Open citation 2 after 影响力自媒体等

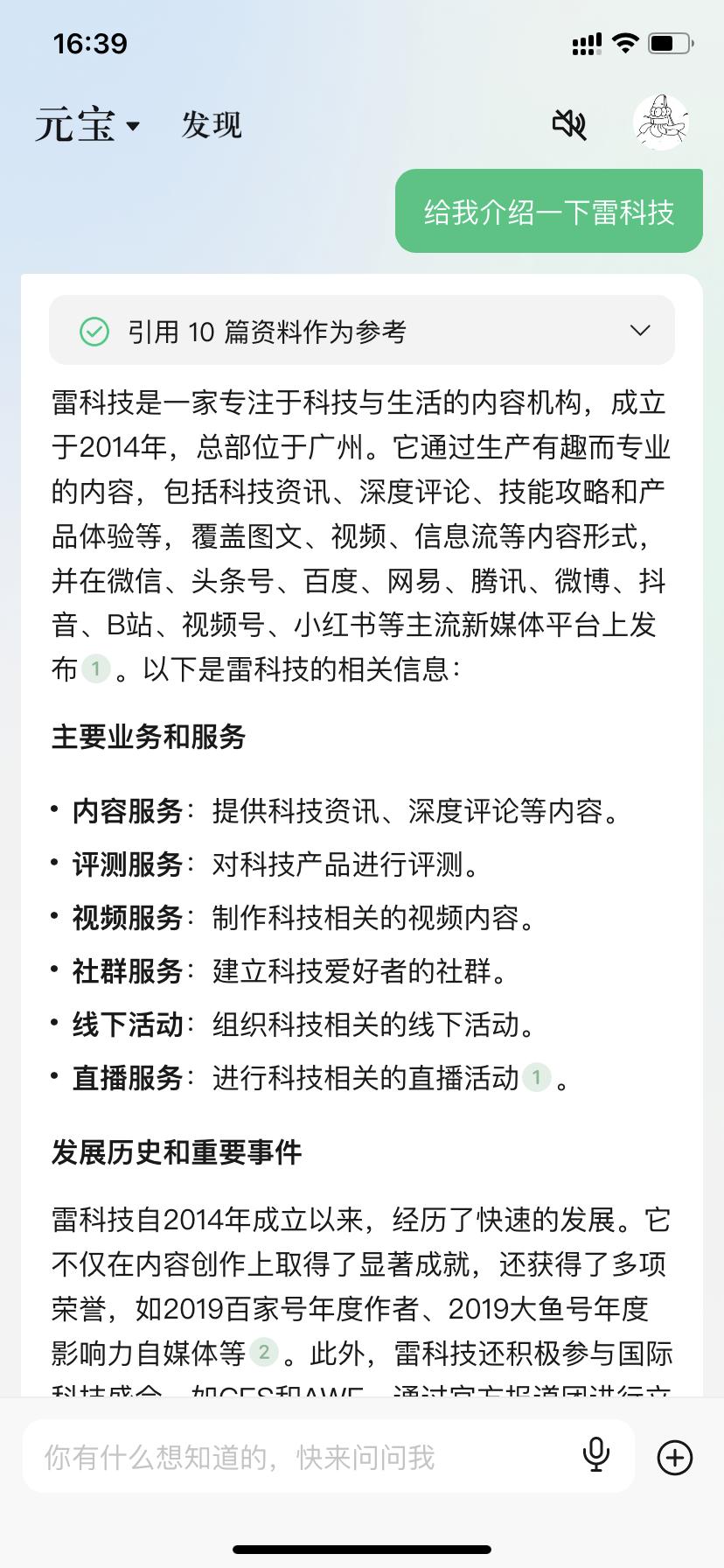(264, 1353)
